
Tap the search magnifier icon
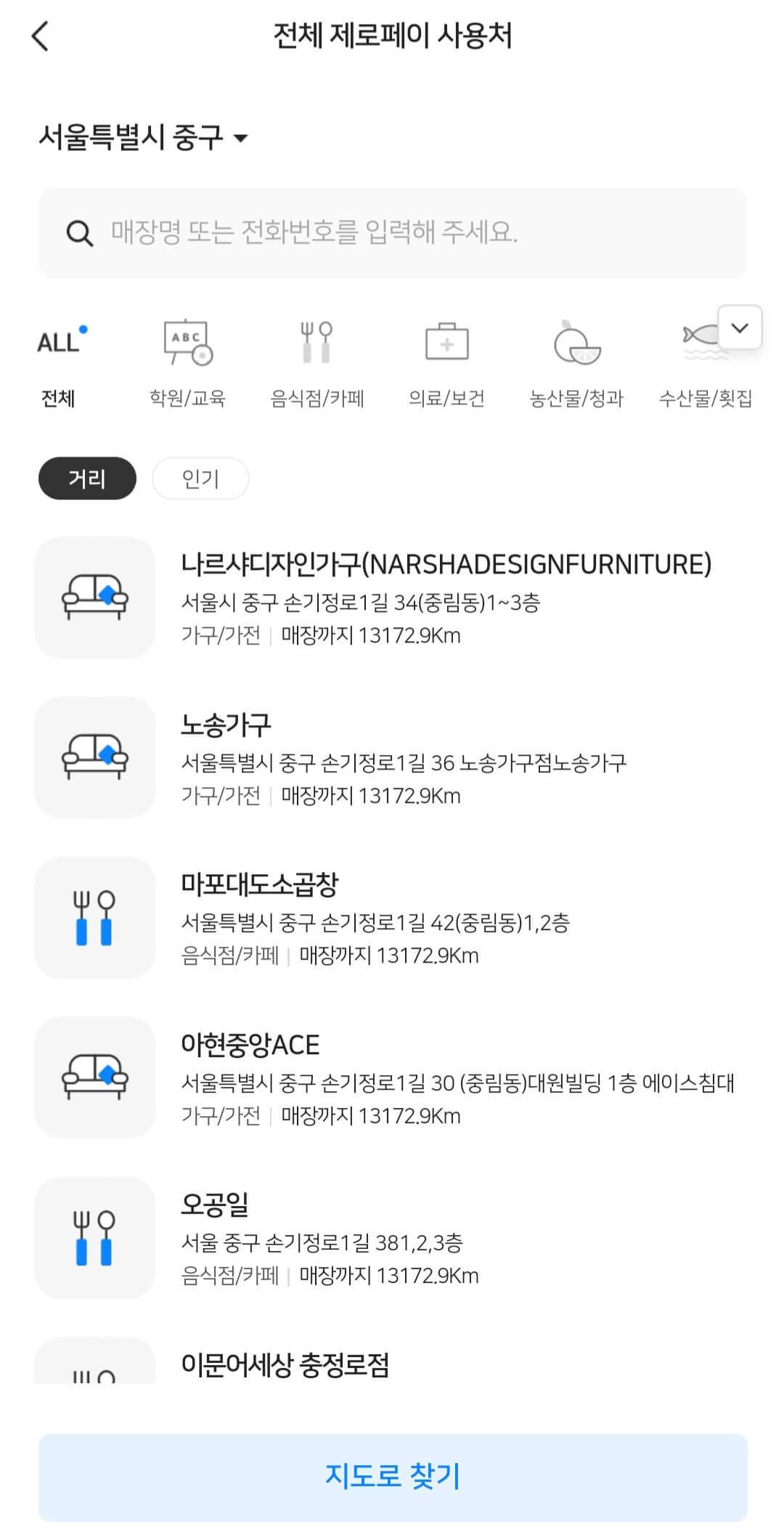pos(76,232)
